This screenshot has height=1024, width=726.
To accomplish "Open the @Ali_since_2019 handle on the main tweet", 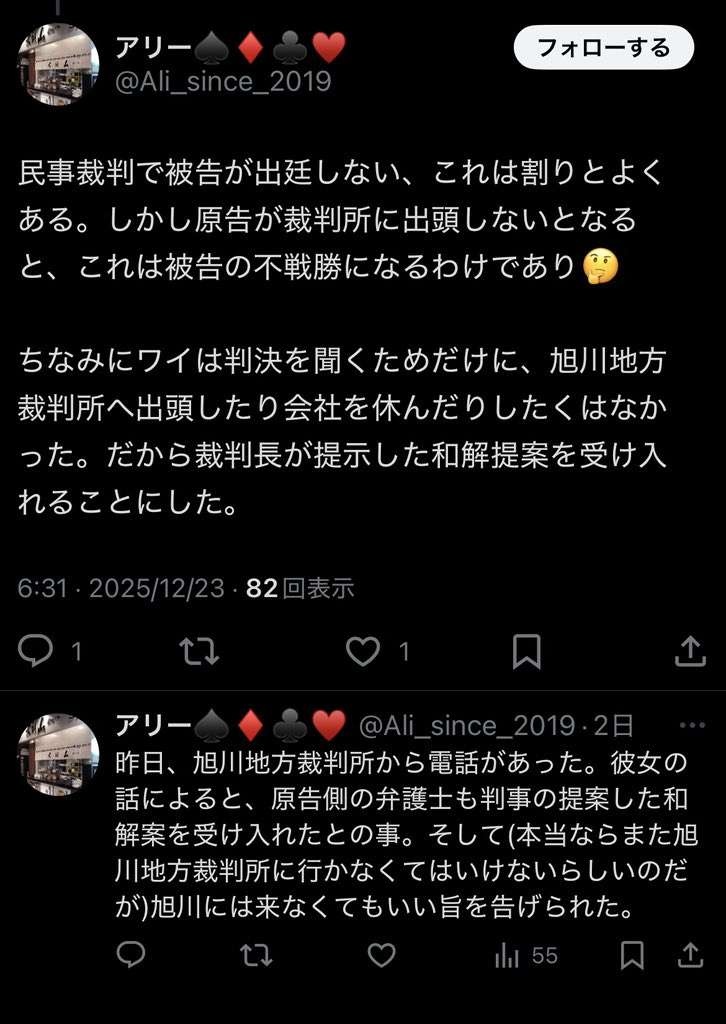I will coord(222,81).
